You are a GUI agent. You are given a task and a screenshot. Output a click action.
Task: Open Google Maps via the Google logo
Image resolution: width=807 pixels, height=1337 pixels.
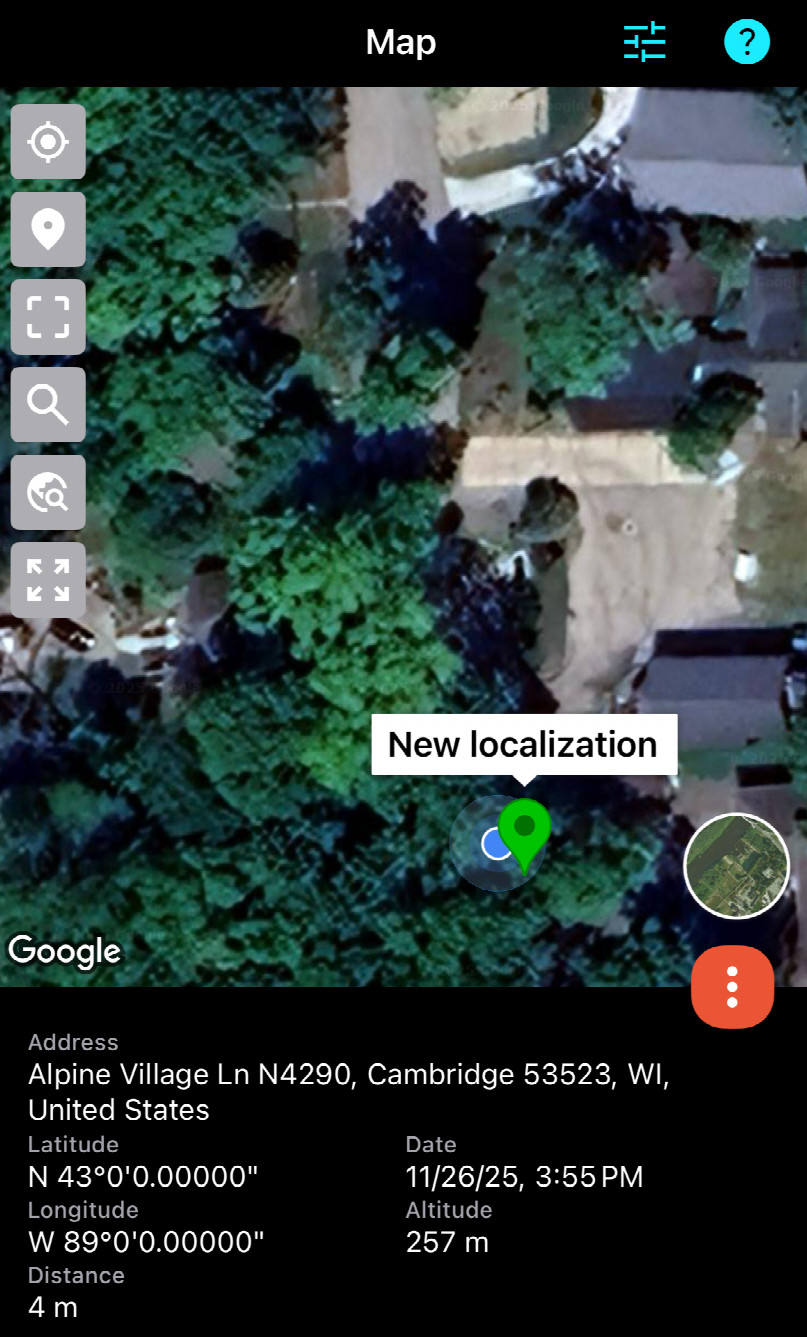[64, 951]
